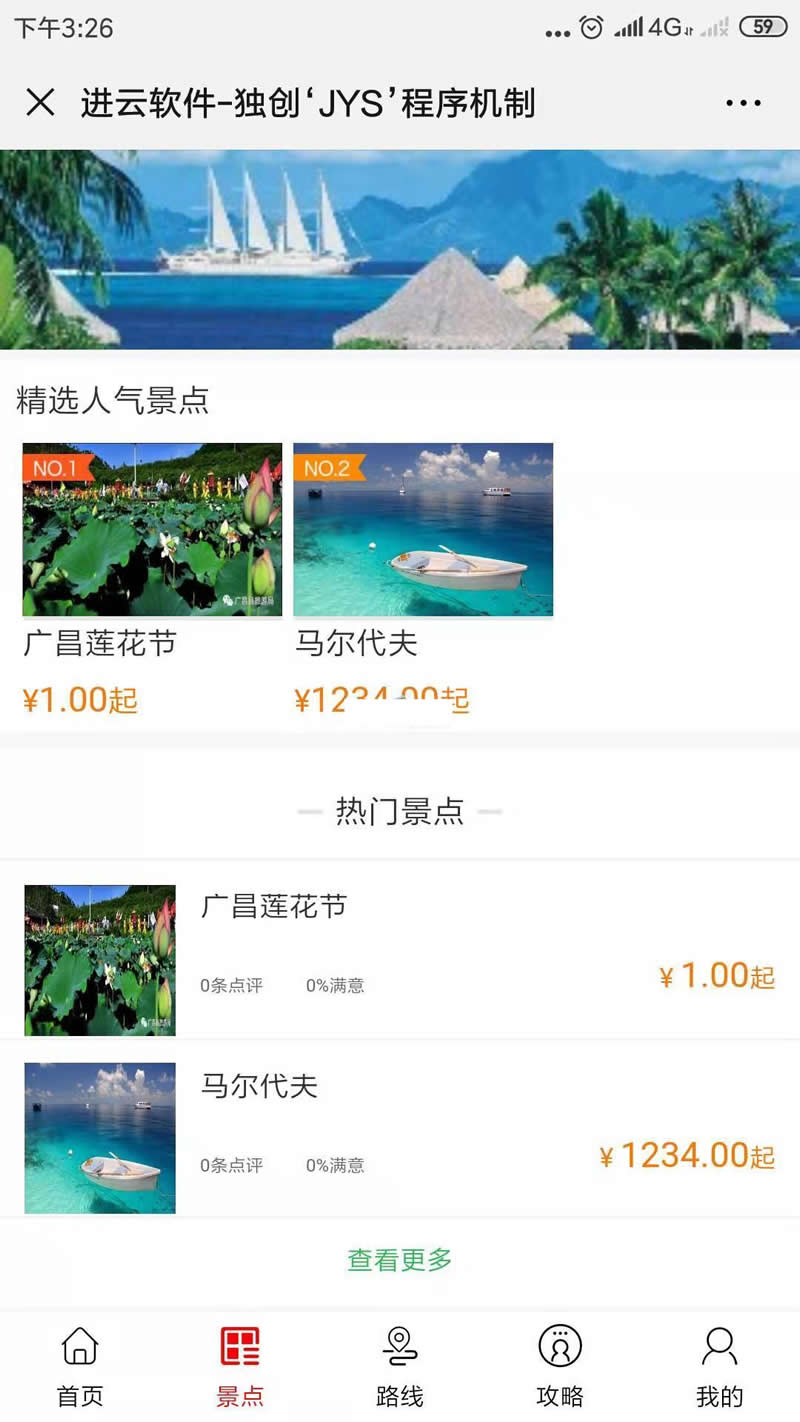Image resolution: width=800 pixels, height=1422 pixels.
Task: Tap the 广昌莲花节 featured card image
Action: point(151,528)
